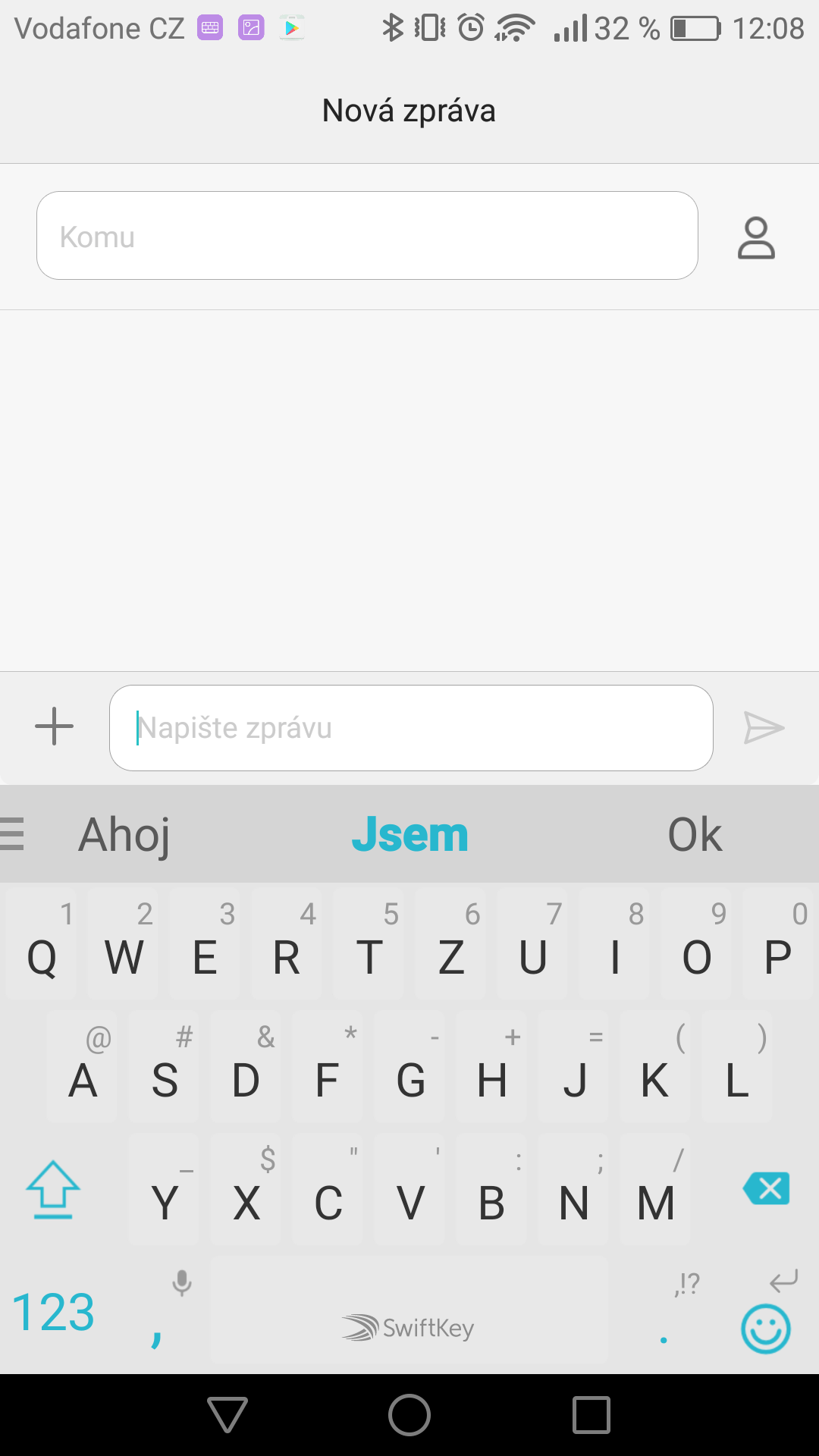
Task: Go to the home screen via circle button
Action: pos(409,1415)
